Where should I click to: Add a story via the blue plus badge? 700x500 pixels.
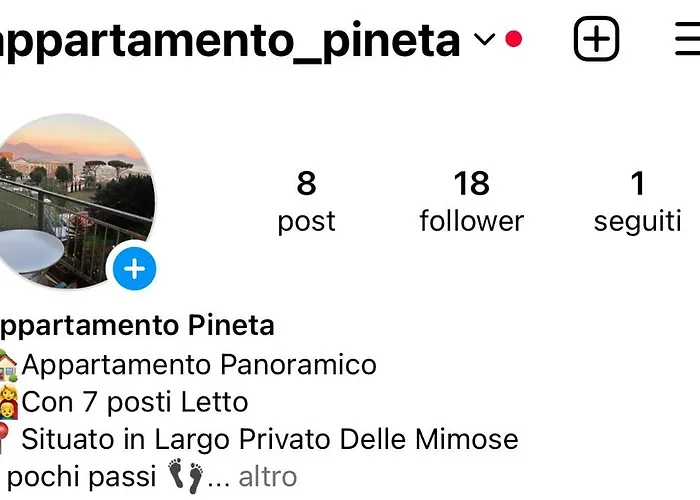coord(134,268)
